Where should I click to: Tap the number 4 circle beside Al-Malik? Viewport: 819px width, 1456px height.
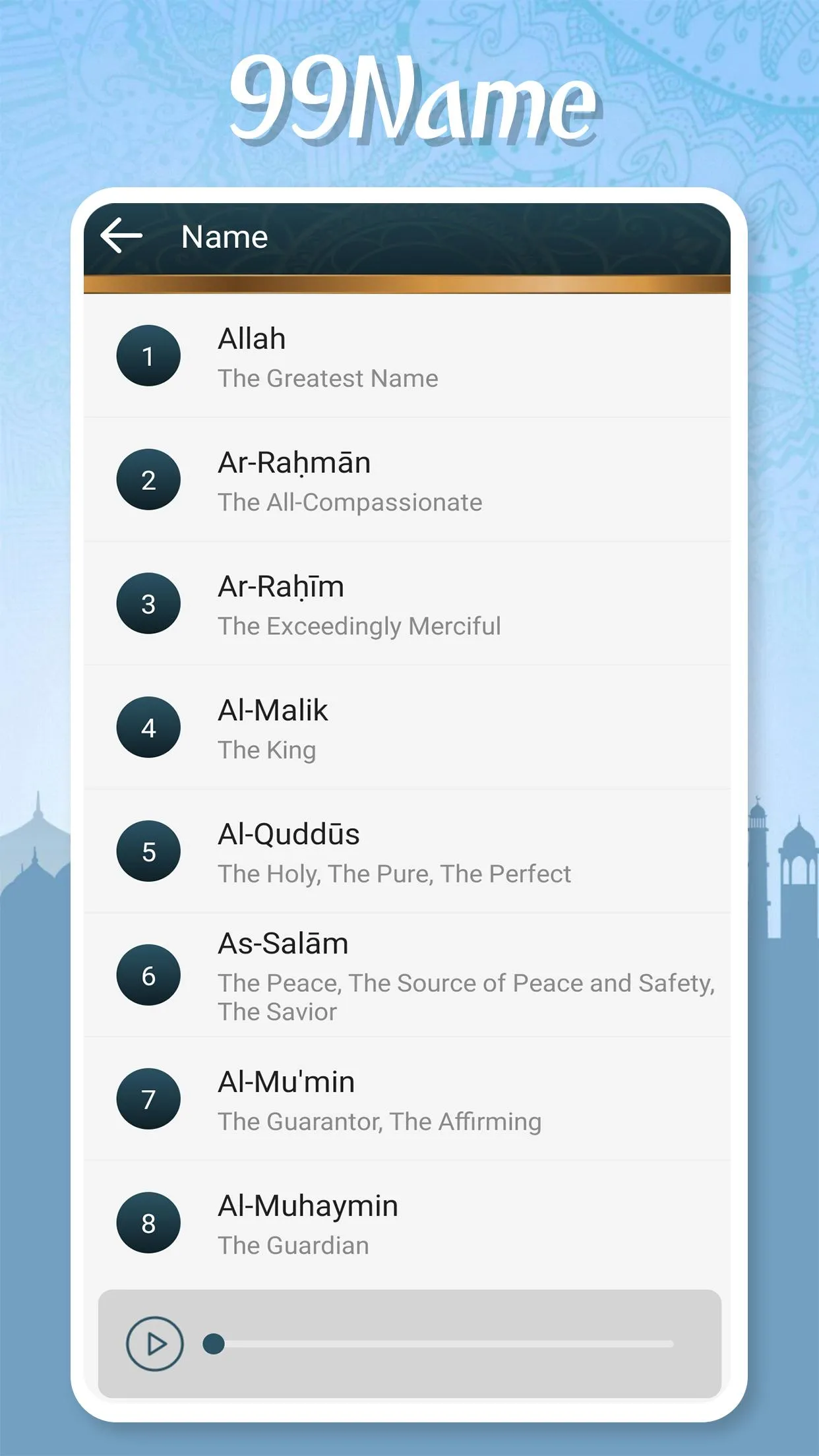pyautogui.click(x=148, y=727)
